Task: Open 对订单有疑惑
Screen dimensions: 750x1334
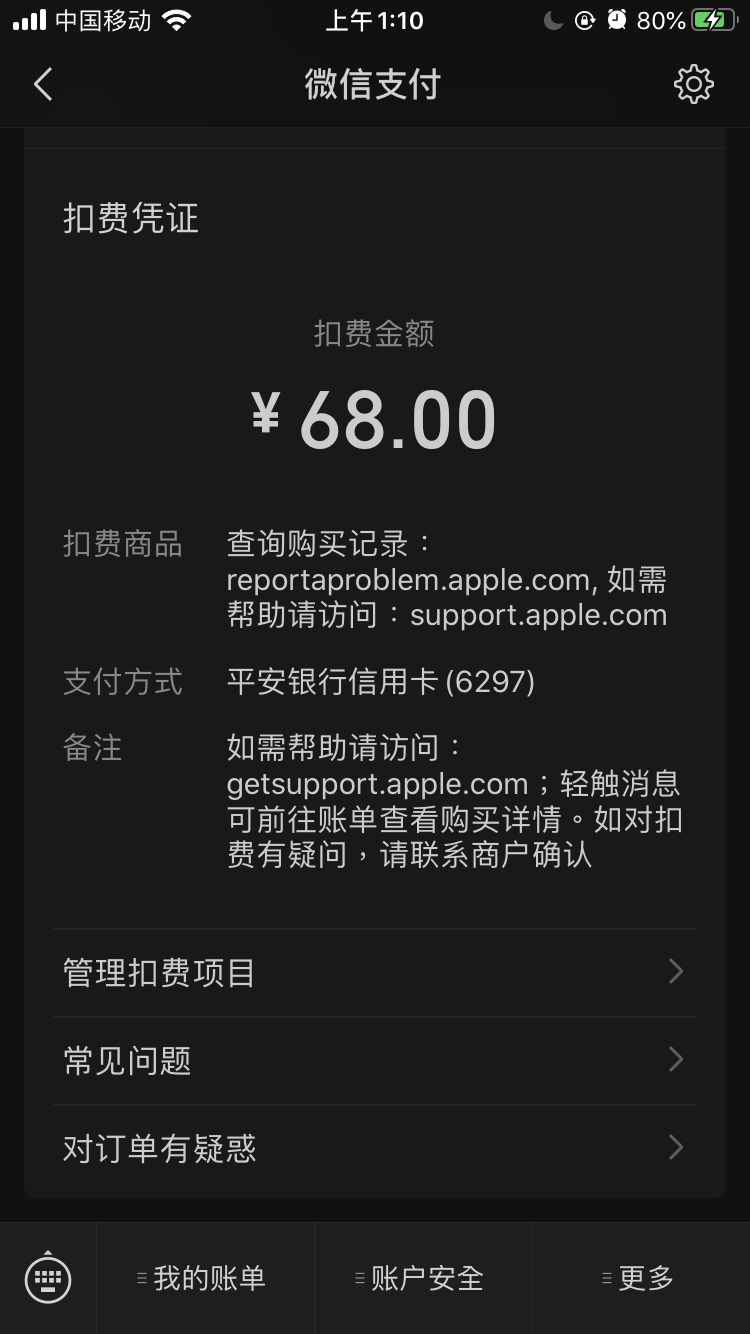Action: click(374, 1148)
